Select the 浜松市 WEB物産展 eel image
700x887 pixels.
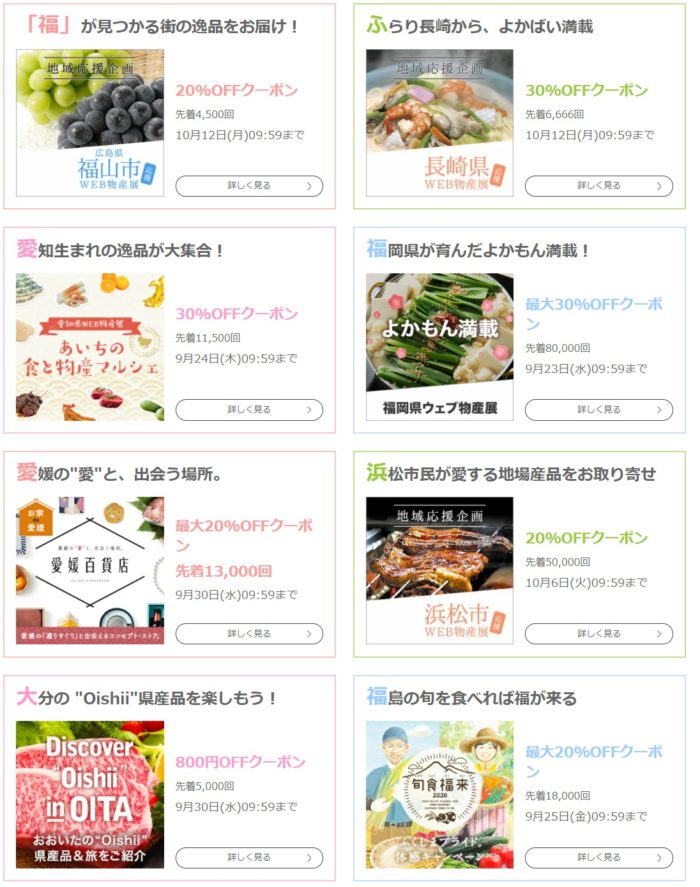coord(440,571)
